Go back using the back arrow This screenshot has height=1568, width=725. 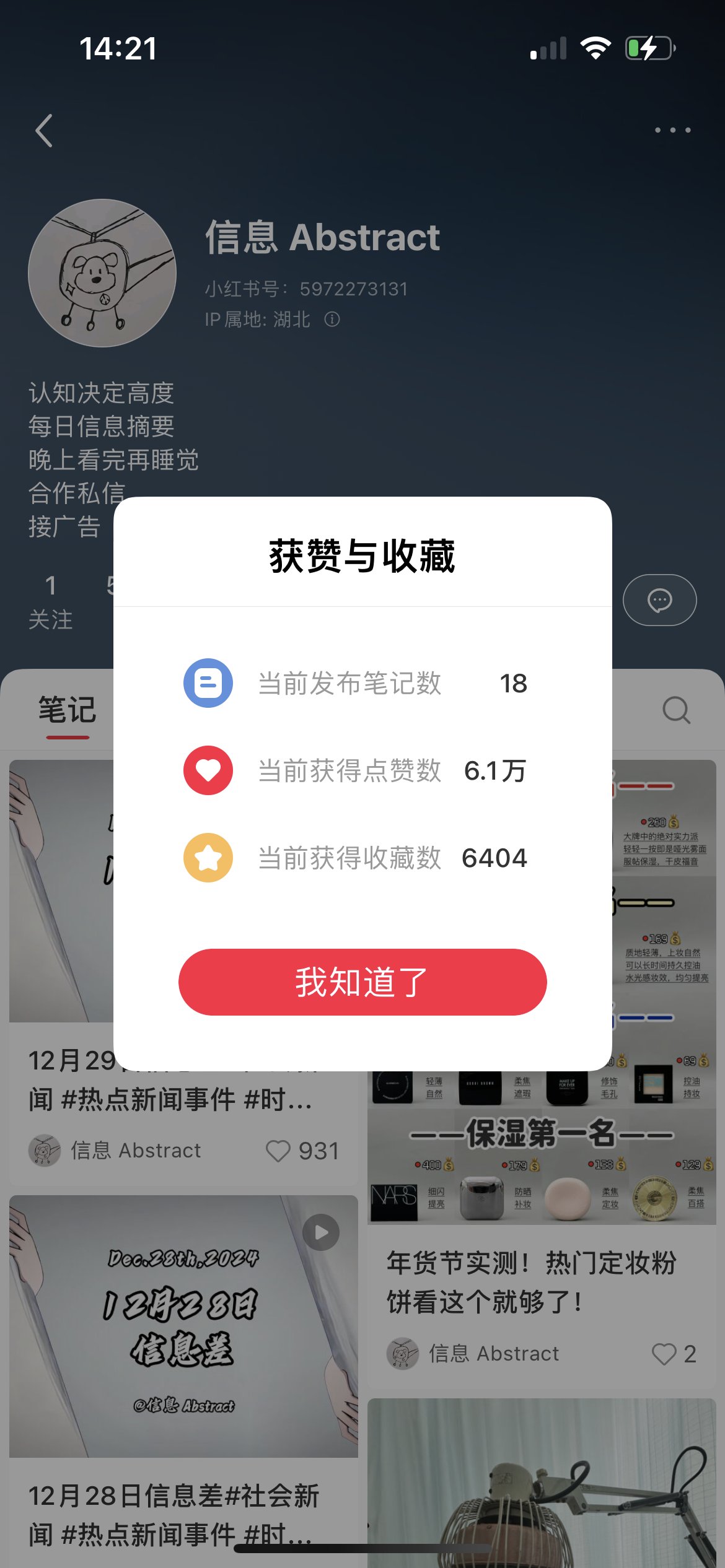tap(44, 131)
